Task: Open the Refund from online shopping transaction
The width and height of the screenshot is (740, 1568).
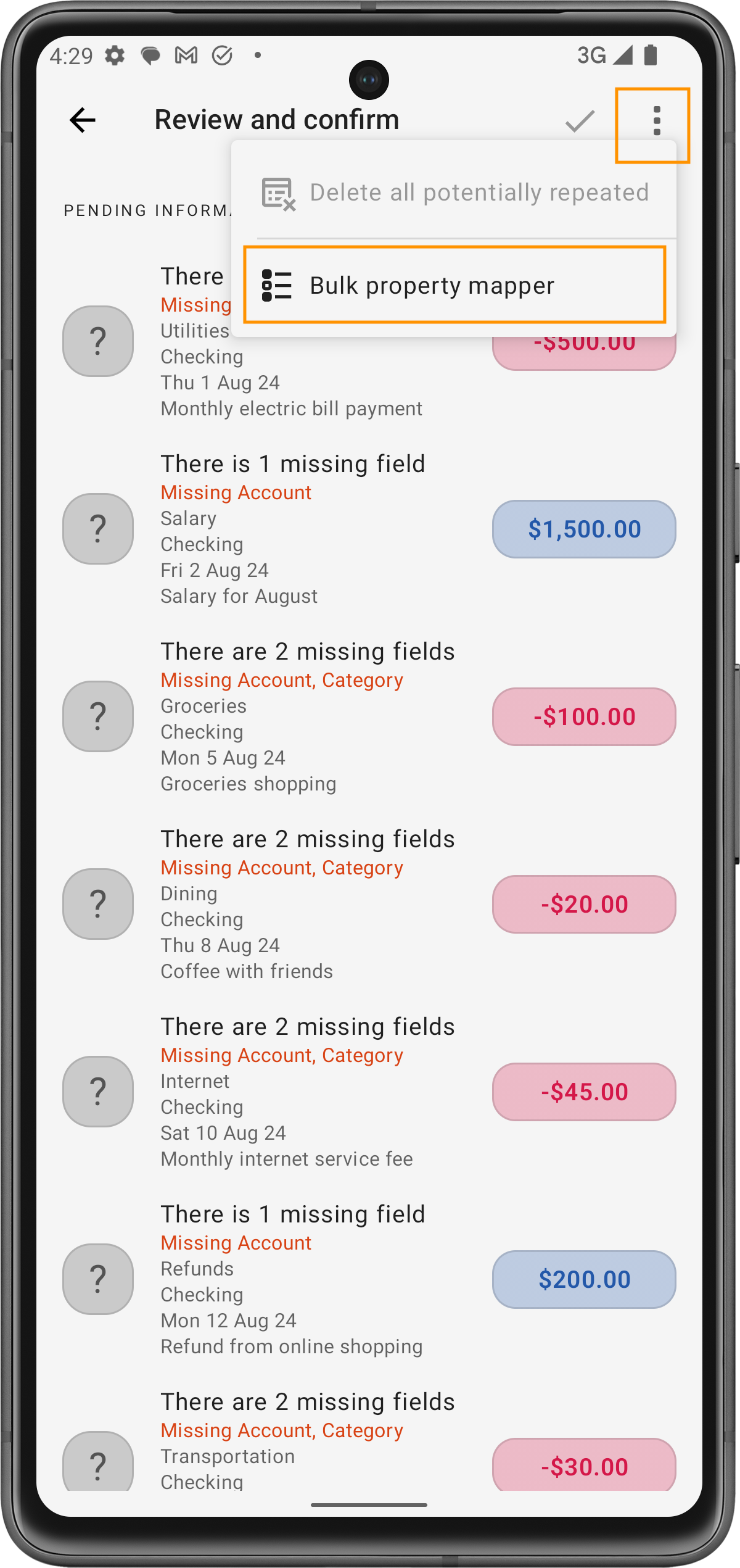Action: coord(308,1280)
